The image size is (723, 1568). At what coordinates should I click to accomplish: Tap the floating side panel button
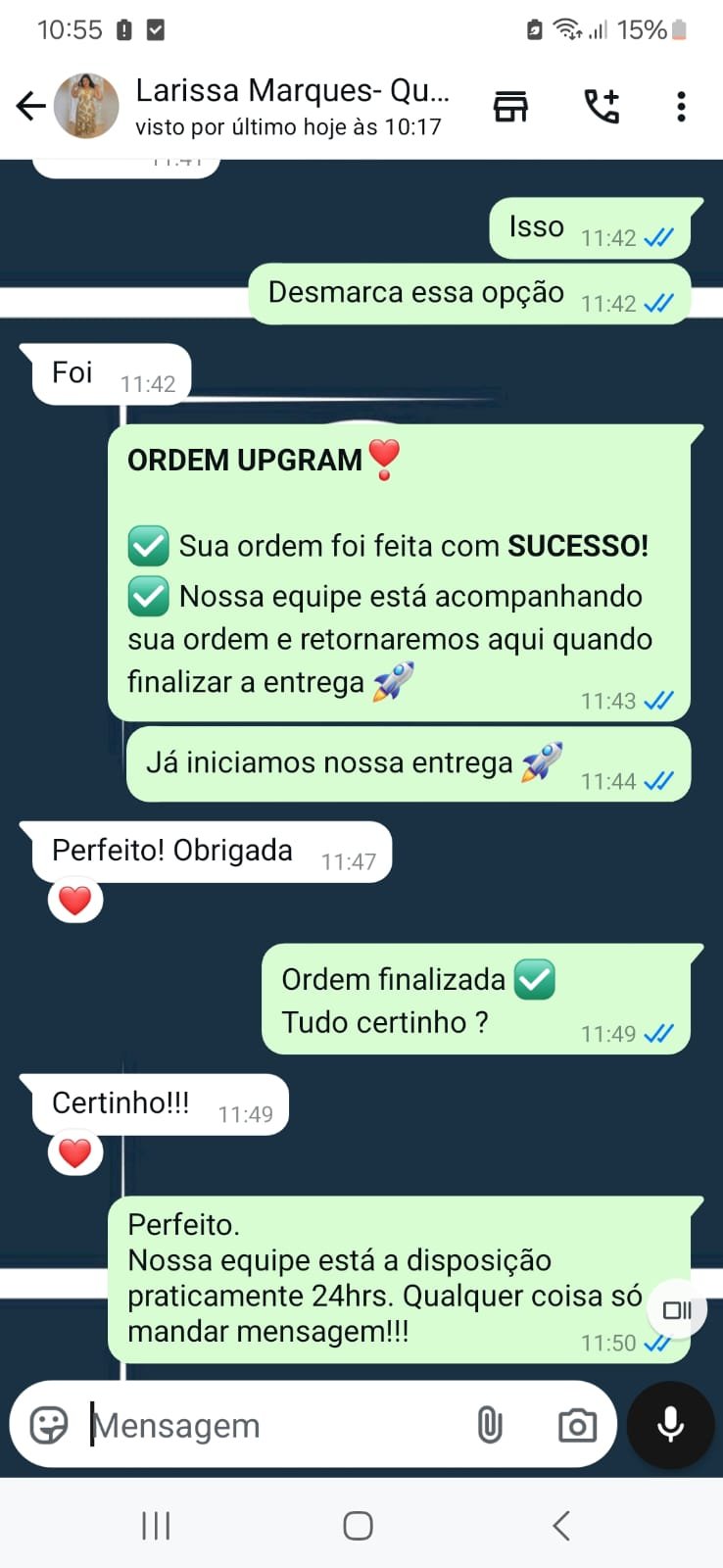[677, 1310]
